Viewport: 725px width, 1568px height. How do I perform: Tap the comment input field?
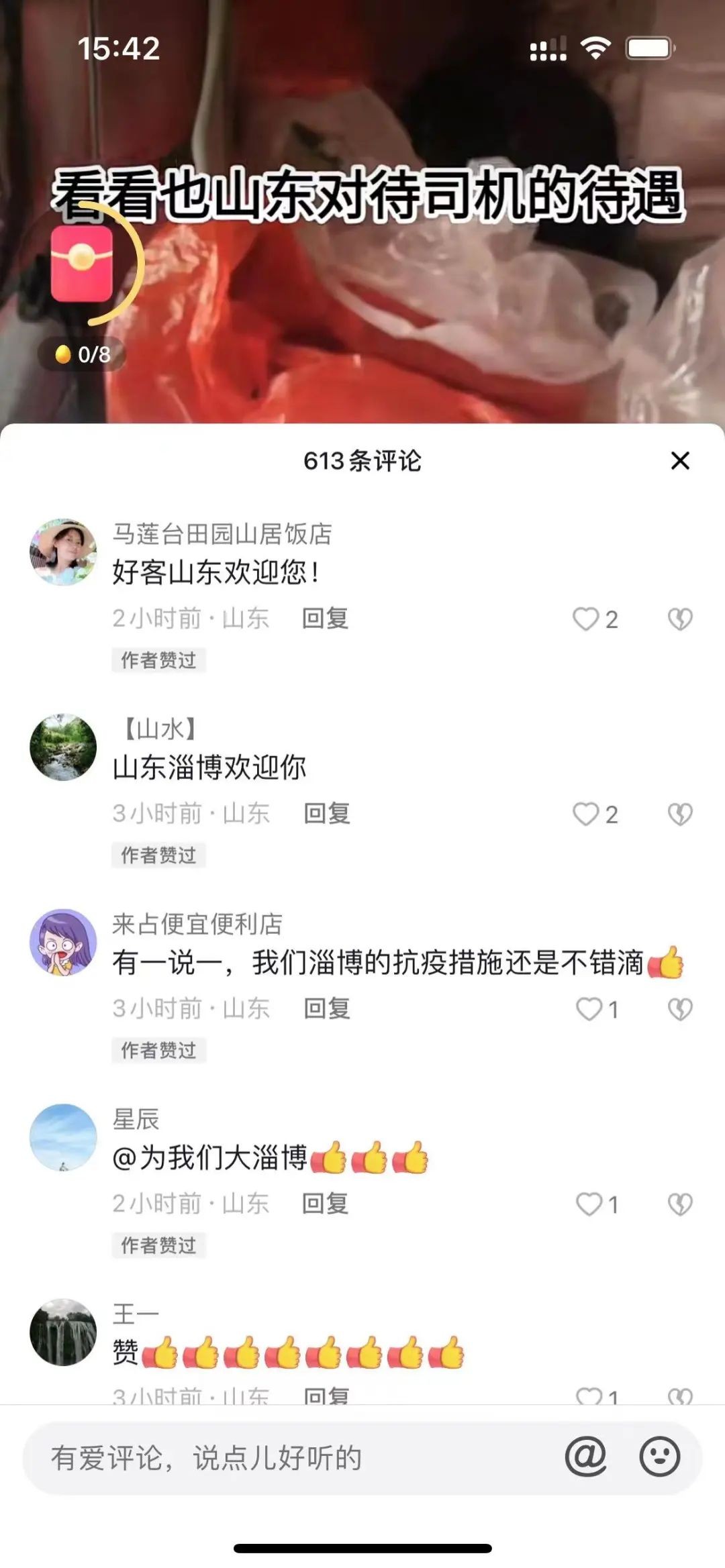pos(282,1457)
